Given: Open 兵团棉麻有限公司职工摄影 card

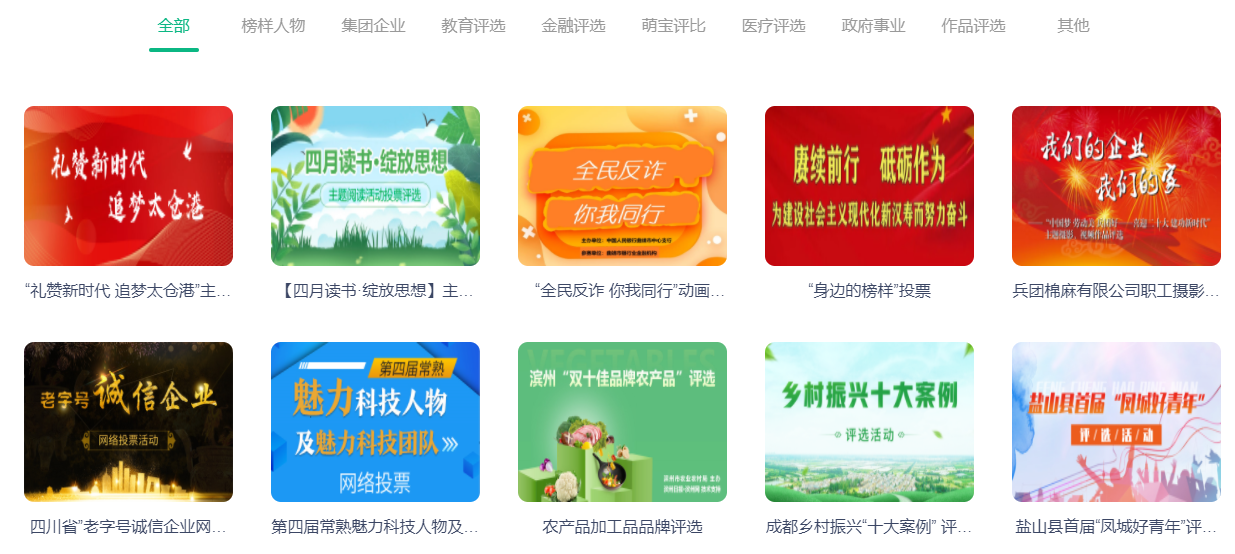Looking at the screenshot, I should [1116, 186].
